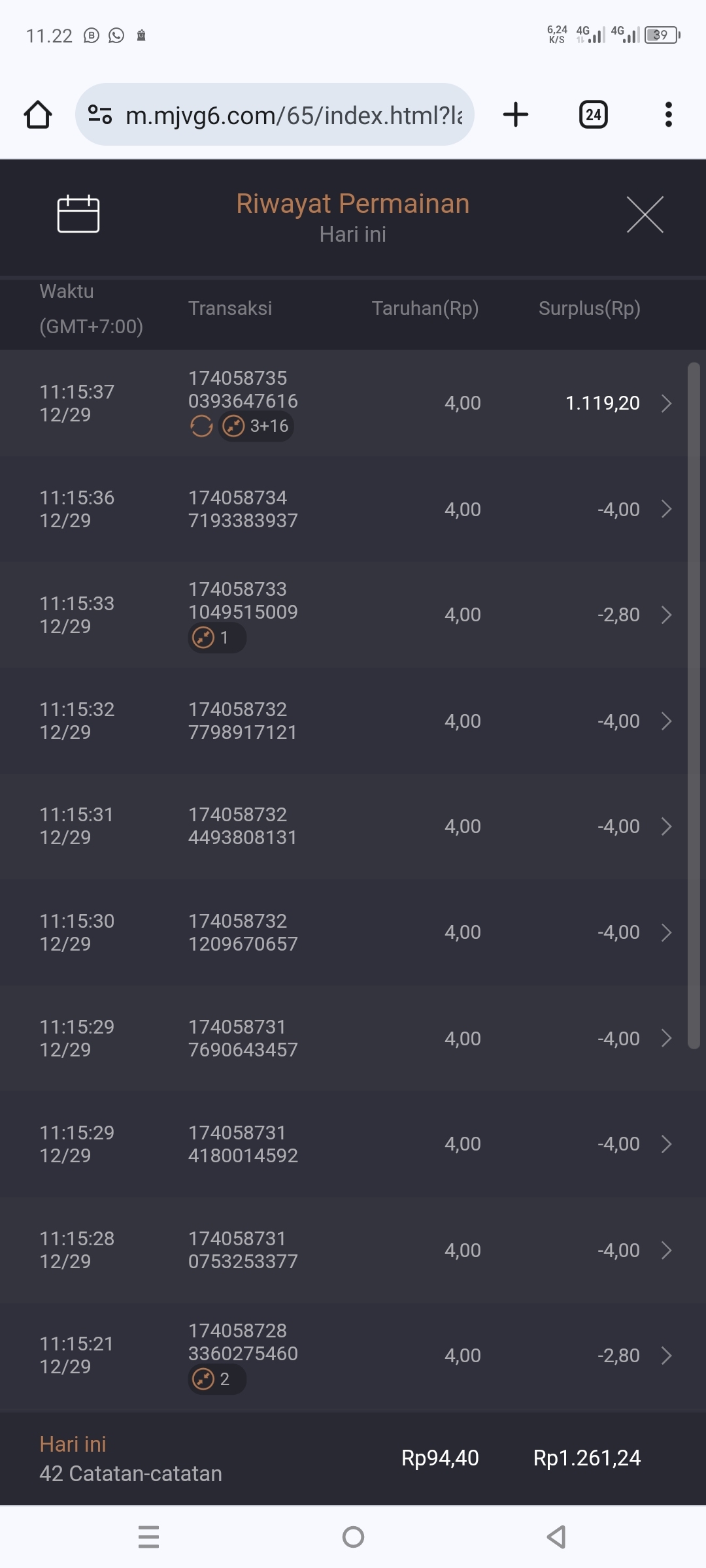
Task: Open the 11:15:33 record with surplus -2,80
Action: [353, 615]
